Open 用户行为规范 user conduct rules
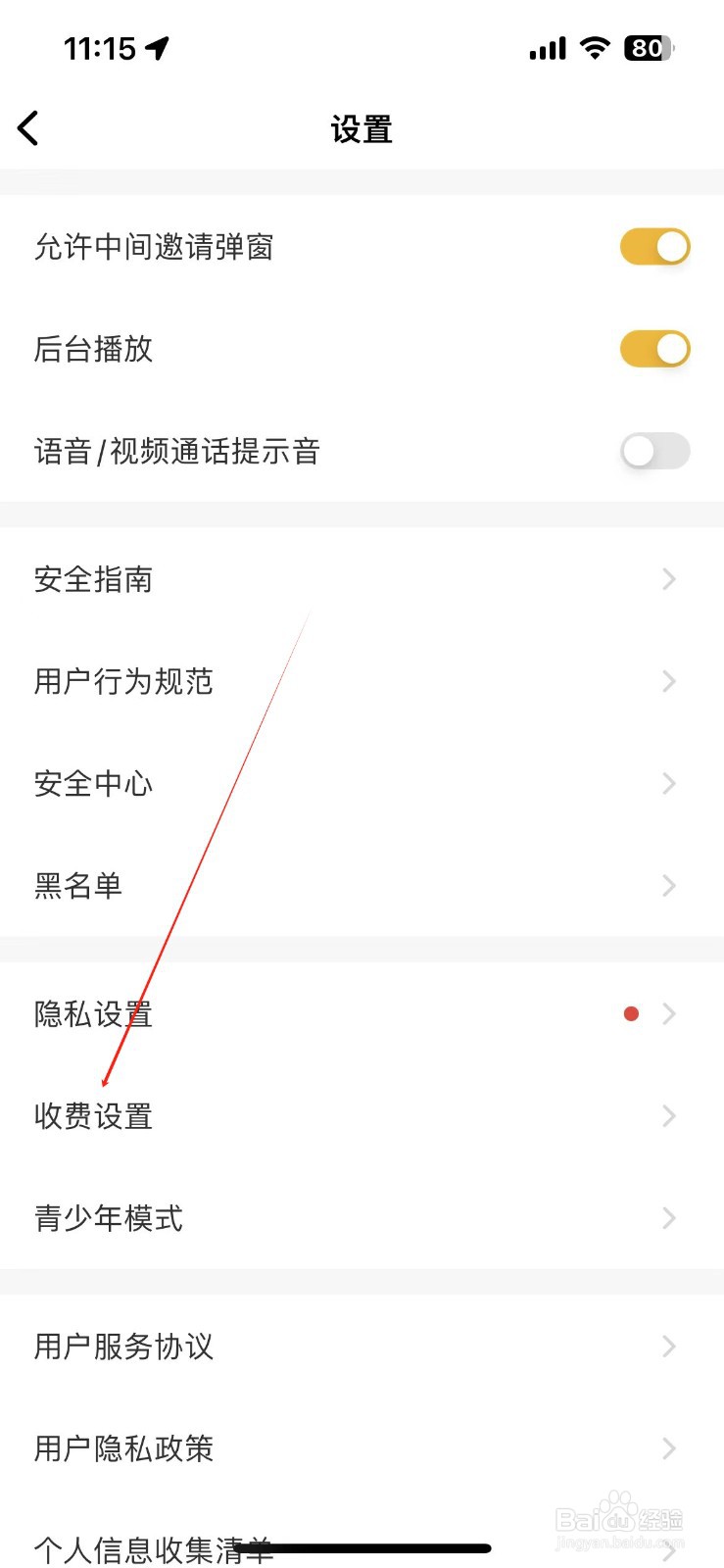This screenshot has width=724, height=1568. [x=362, y=681]
